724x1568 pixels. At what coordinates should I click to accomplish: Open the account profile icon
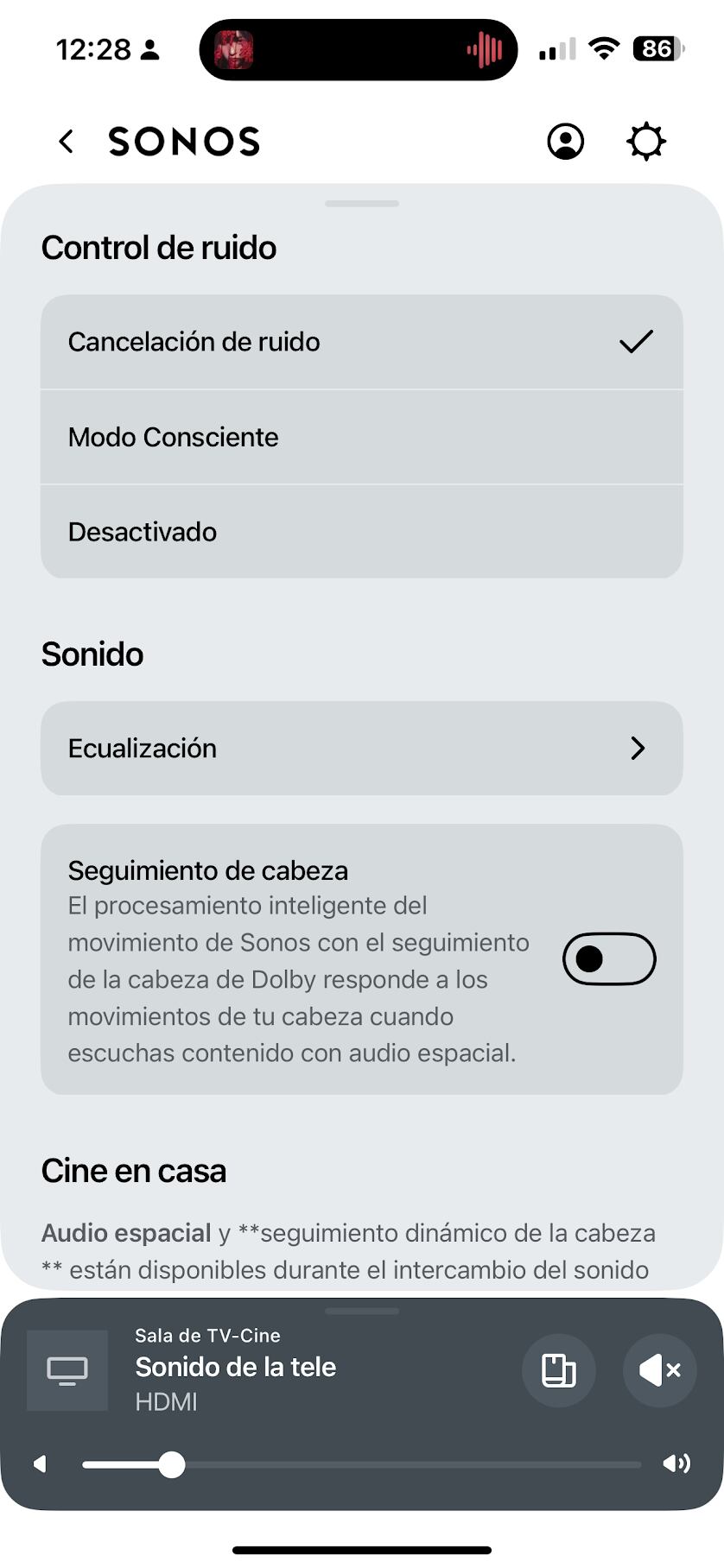(x=566, y=142)
